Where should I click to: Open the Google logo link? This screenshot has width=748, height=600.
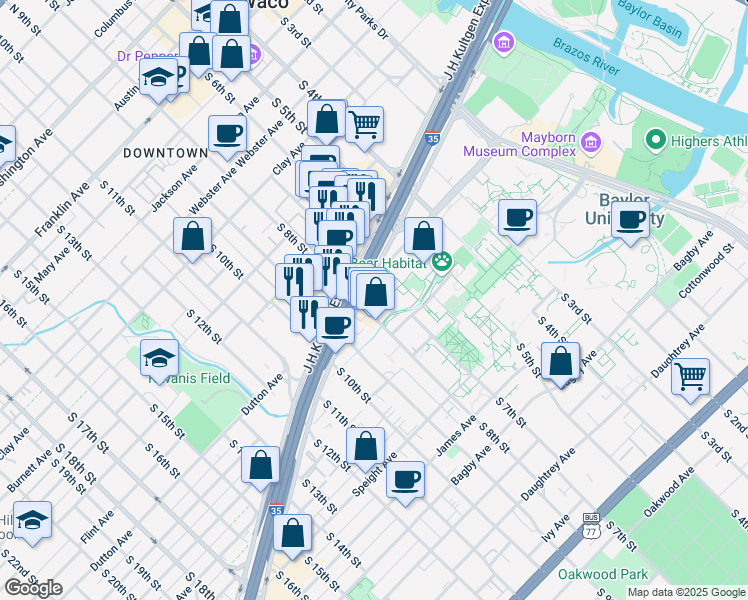(33, 588)
